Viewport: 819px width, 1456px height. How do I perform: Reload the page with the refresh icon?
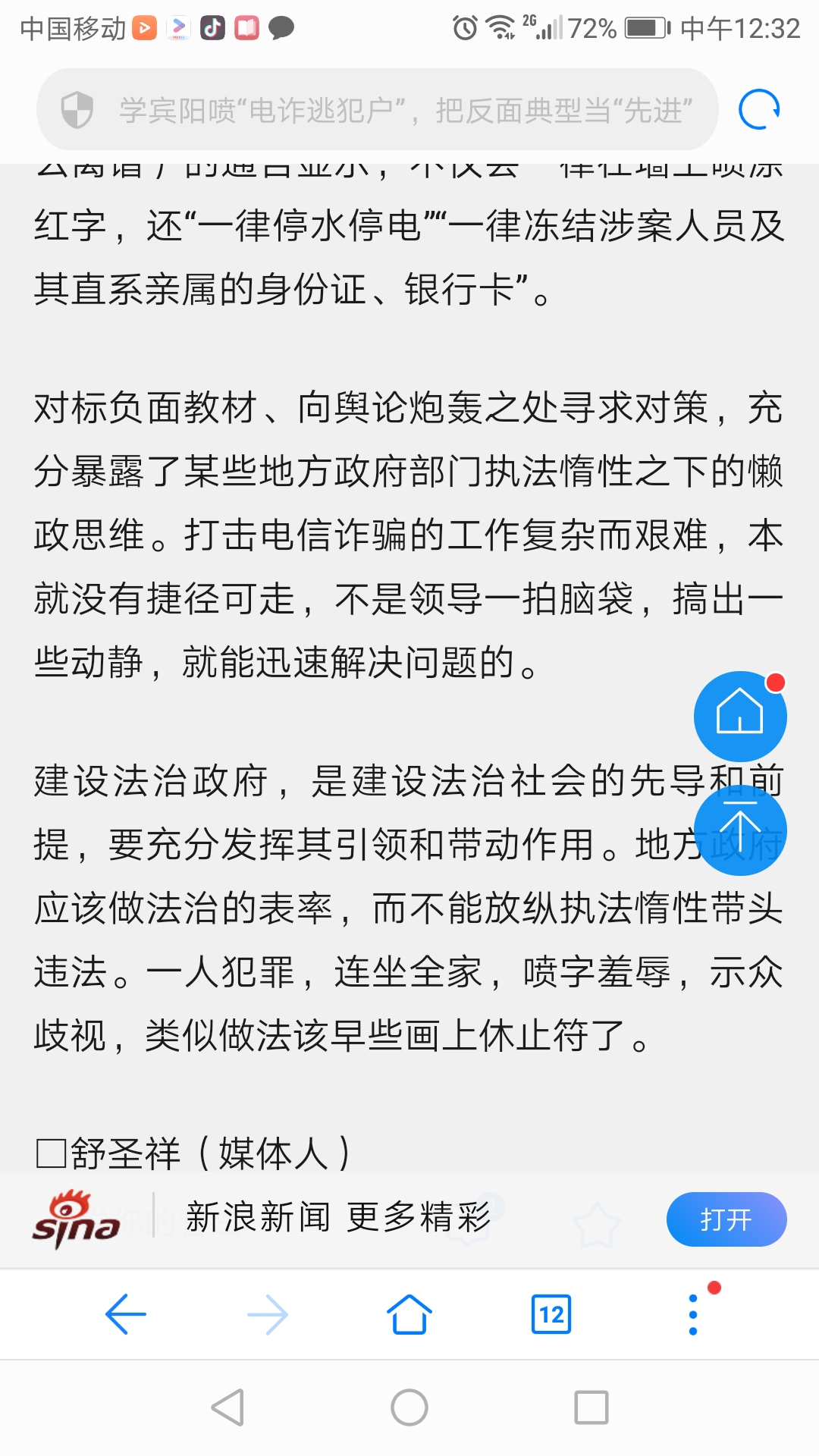[x=759, y=110]
